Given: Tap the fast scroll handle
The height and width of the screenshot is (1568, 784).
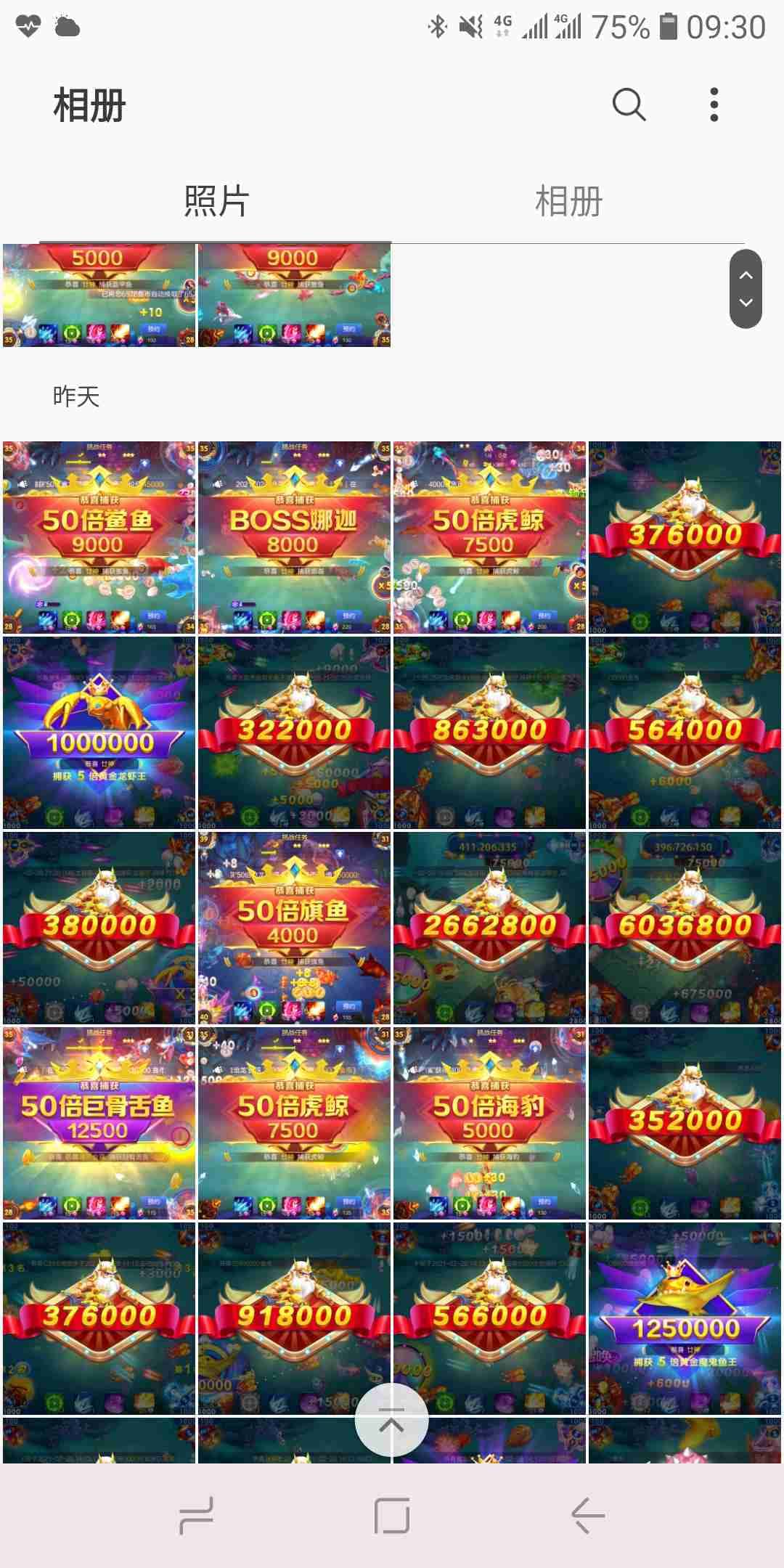Looking at the screenshot, I should (x=746, y=289).
